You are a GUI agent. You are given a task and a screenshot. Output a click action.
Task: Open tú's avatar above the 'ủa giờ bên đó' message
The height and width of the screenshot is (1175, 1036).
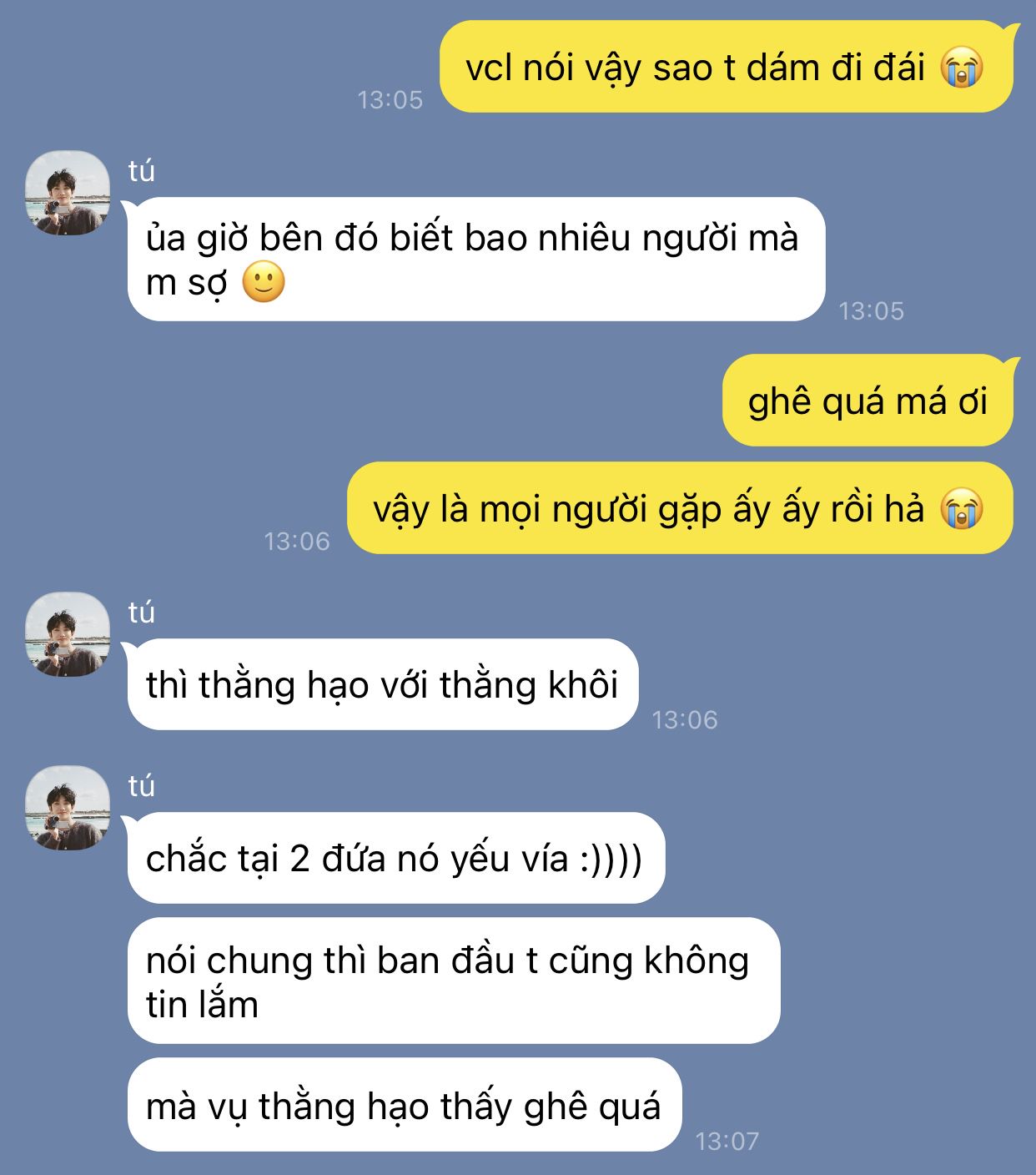click(x=67, y=193)
